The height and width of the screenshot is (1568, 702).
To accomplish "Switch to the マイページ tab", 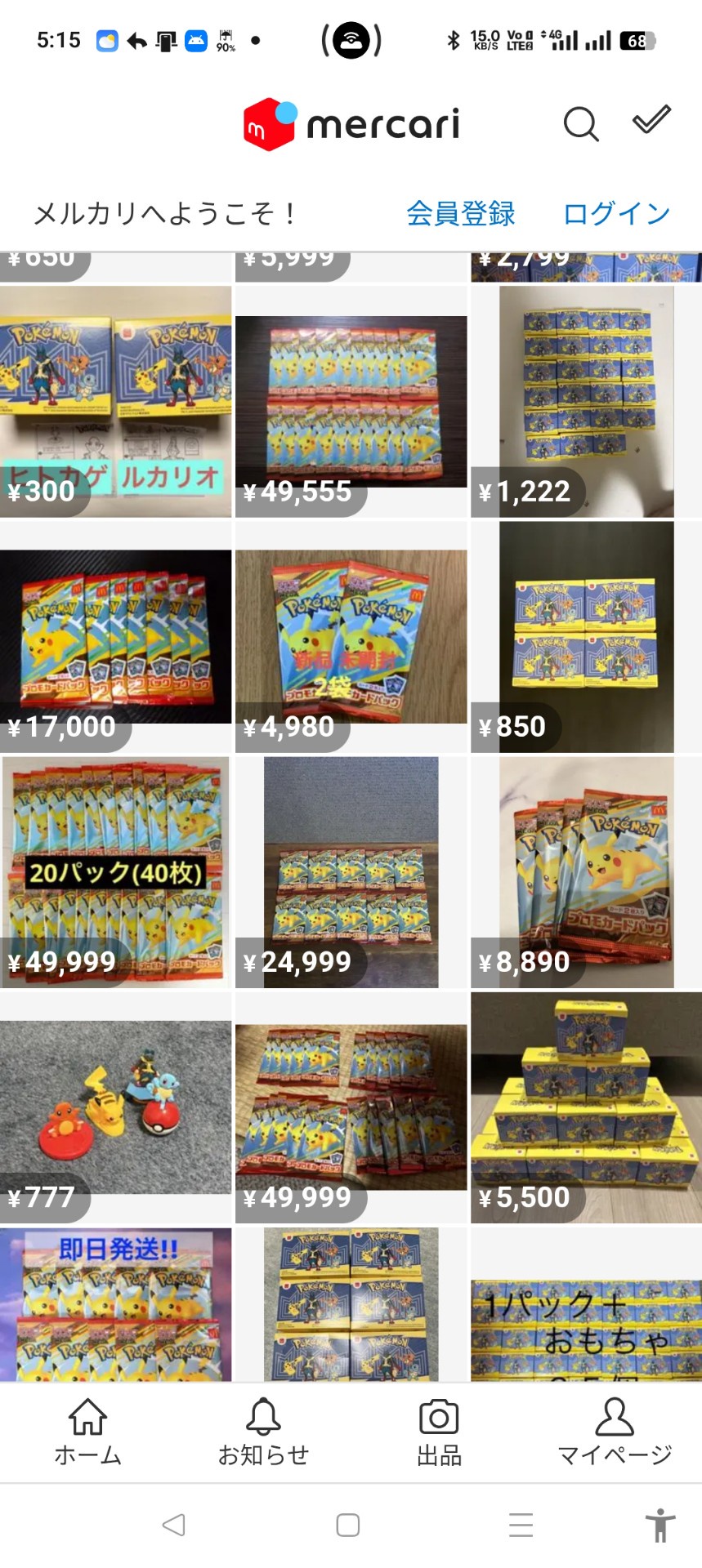I will coord(615,1432).
